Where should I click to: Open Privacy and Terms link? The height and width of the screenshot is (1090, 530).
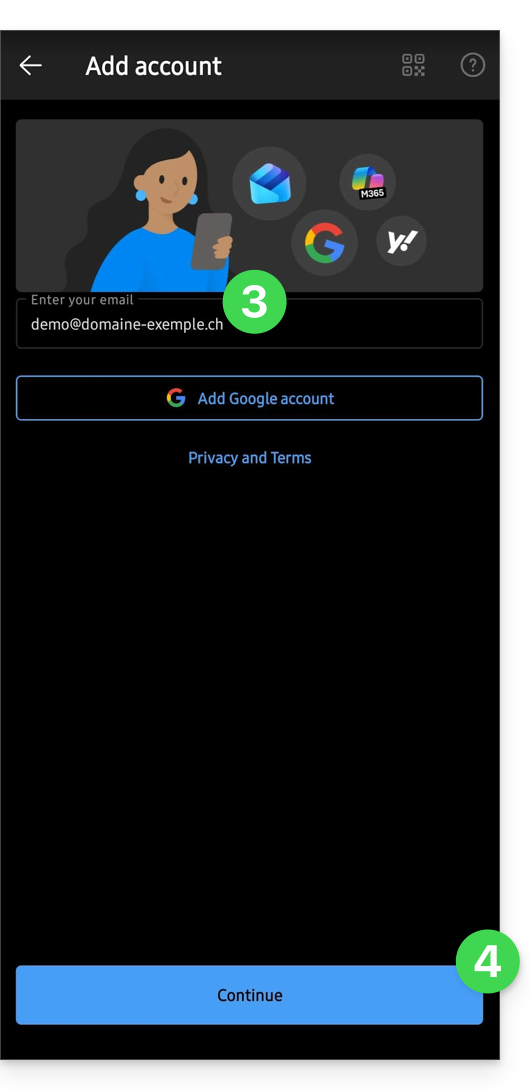click(250, 457)
